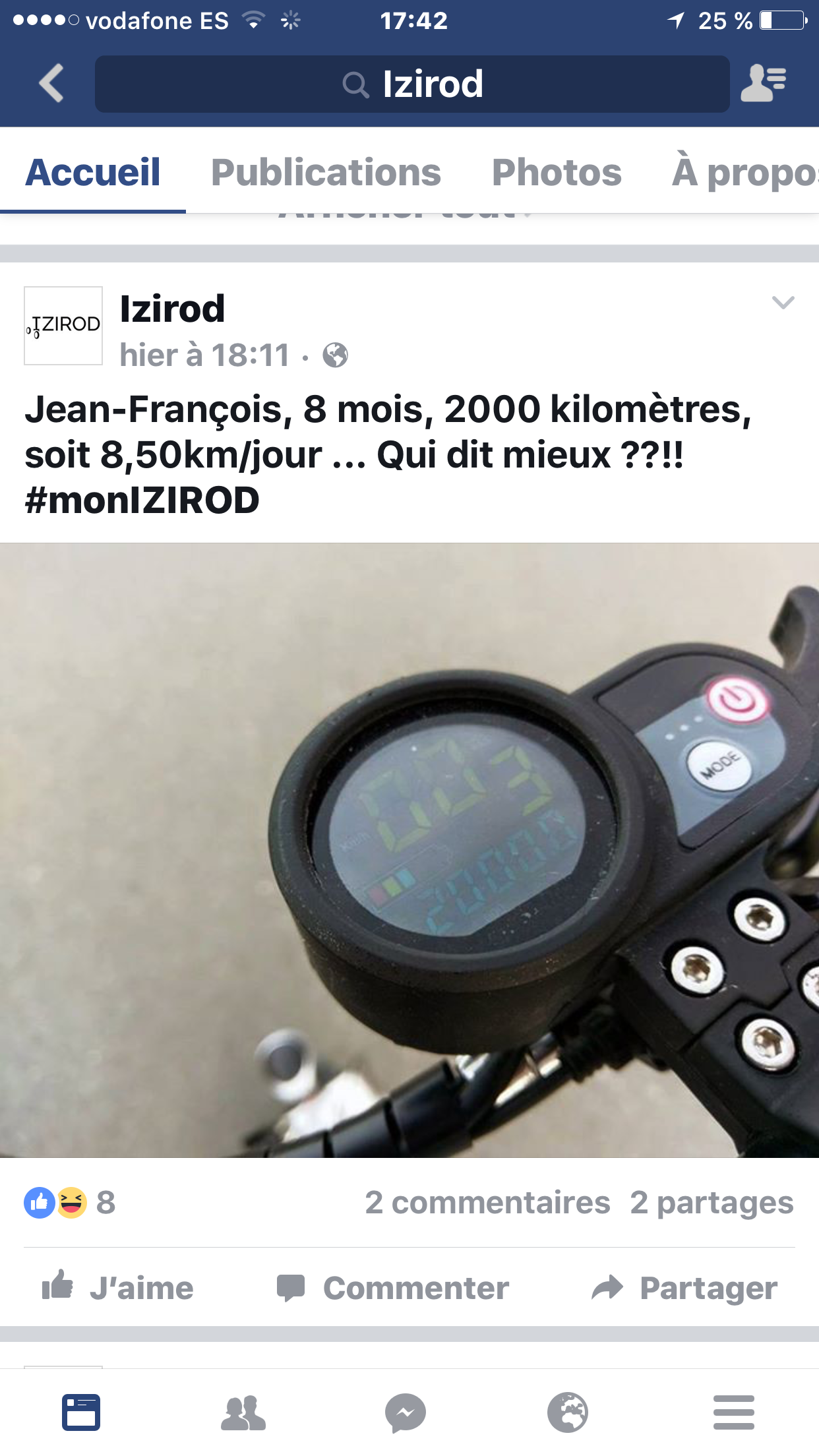Open the 2 commentaires link
This screenshot has height=1456, width=819.
click(x=487, y=1203)
